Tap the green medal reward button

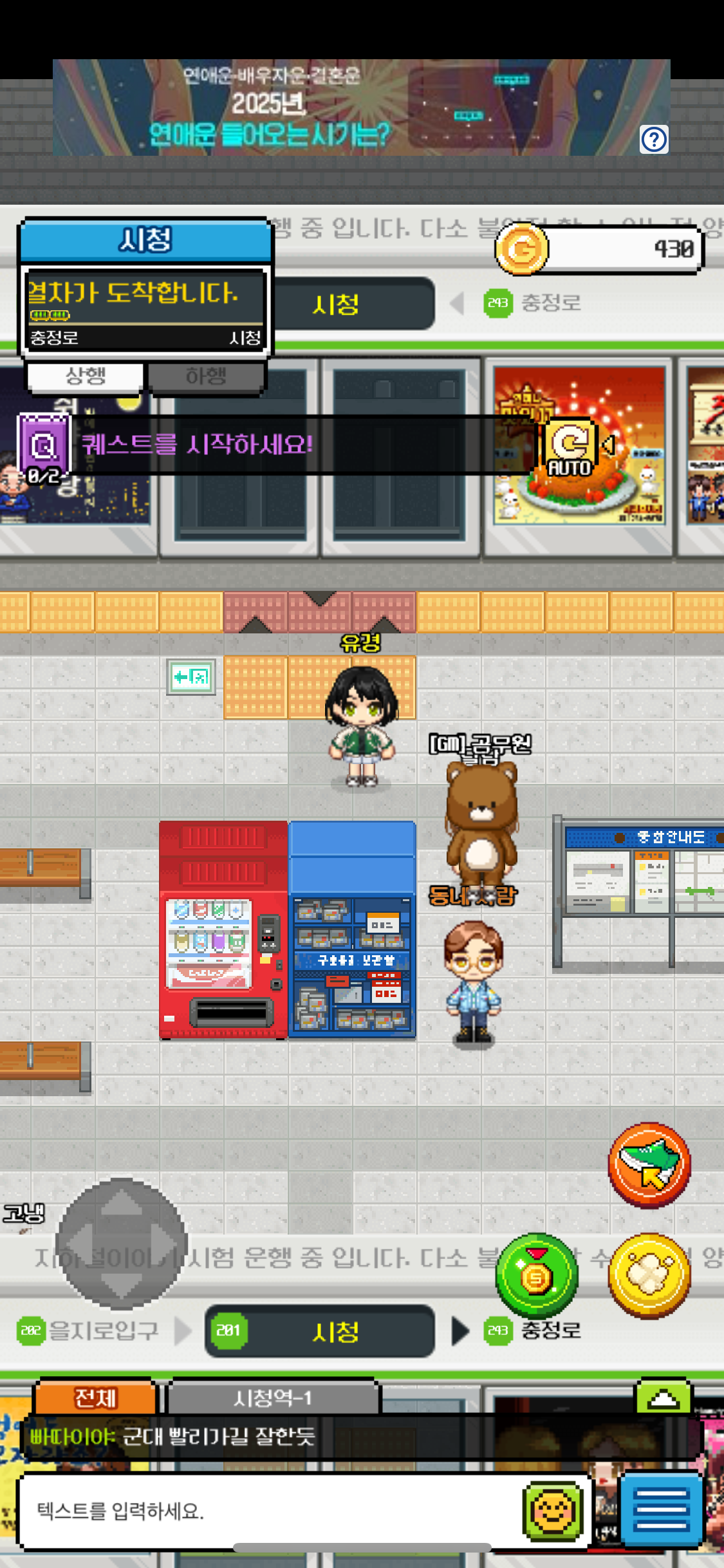pyautogui.click(x=537, y=1276)
